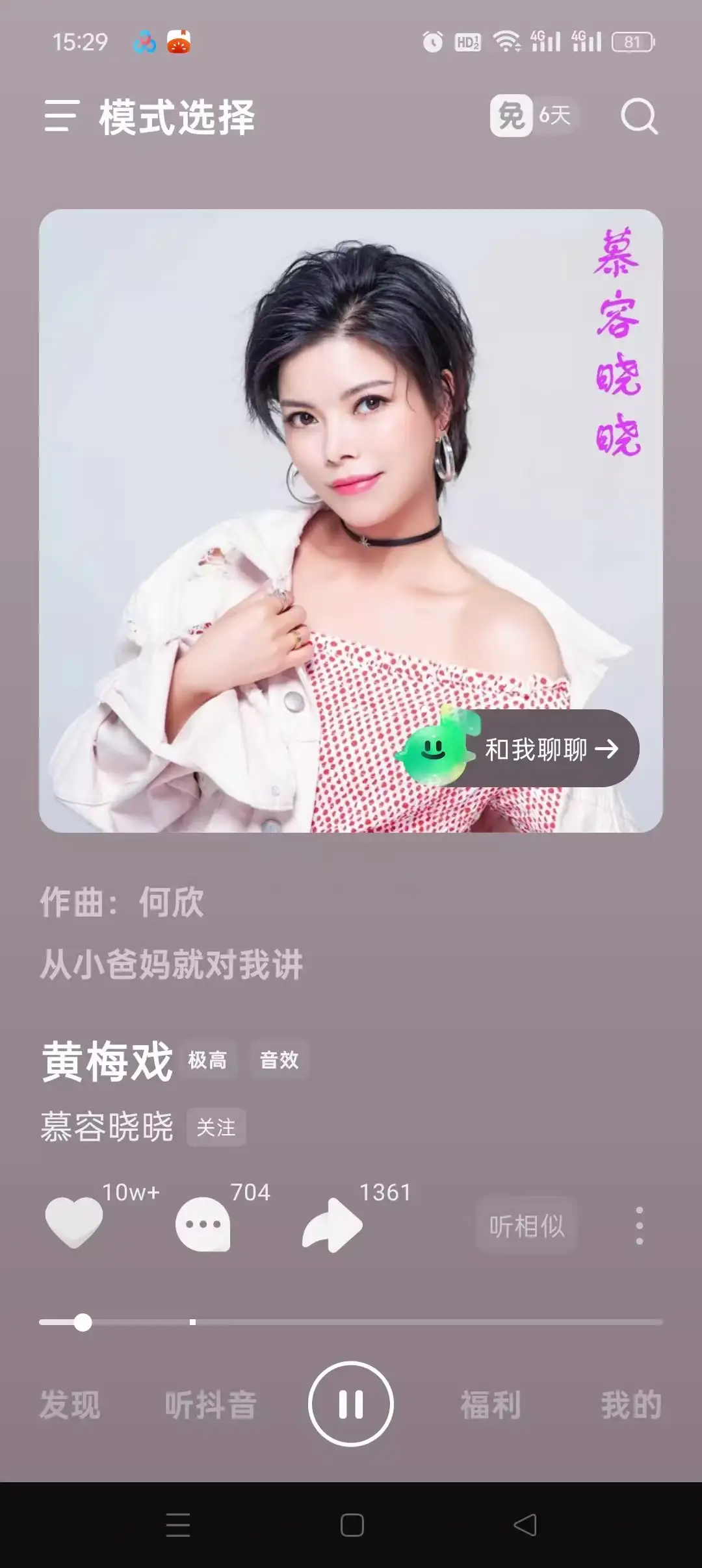
Task: Switch to the 听抖音 tab
Action: (x=211, y=1405)
